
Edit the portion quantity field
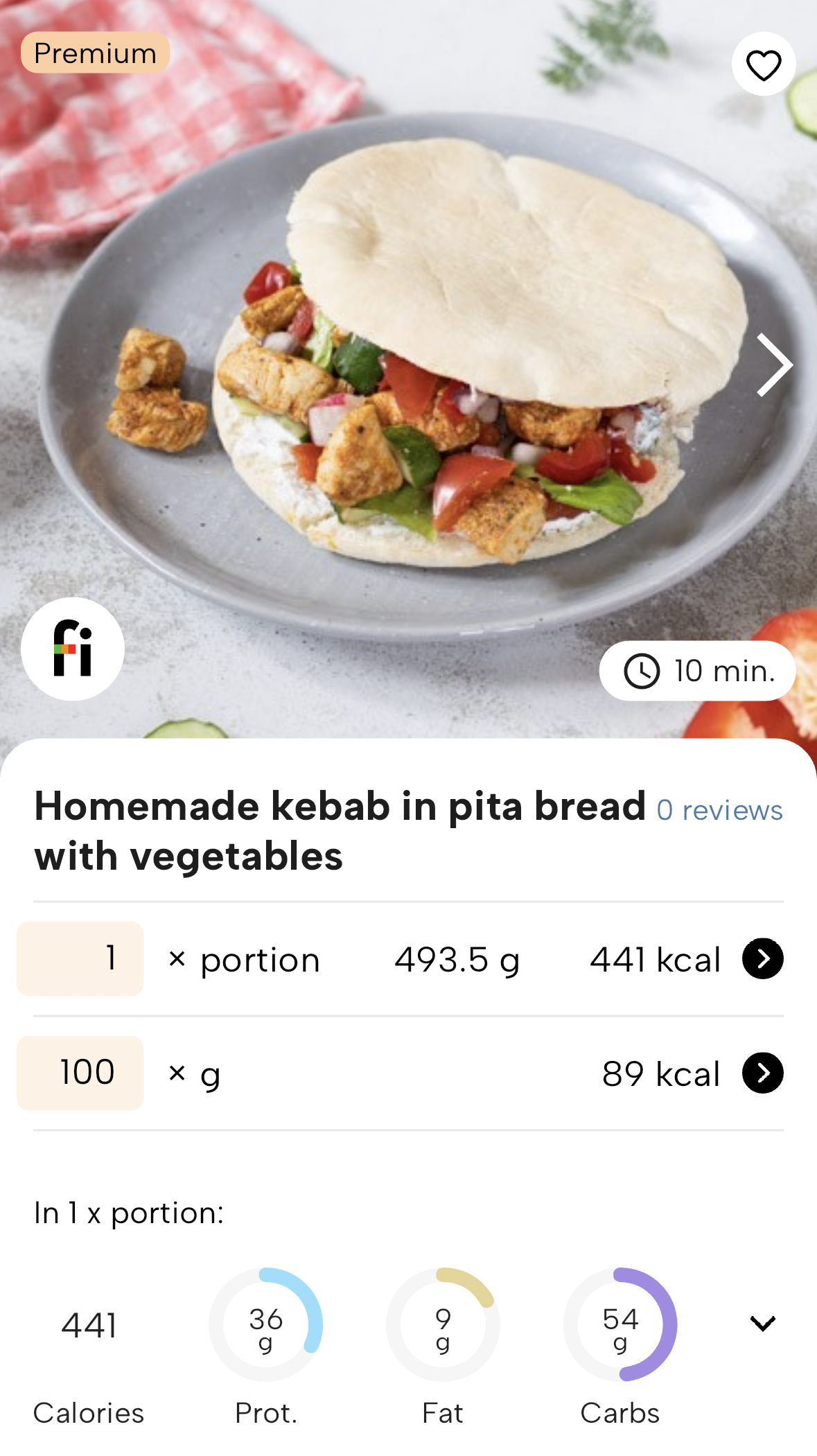(80, 958)
